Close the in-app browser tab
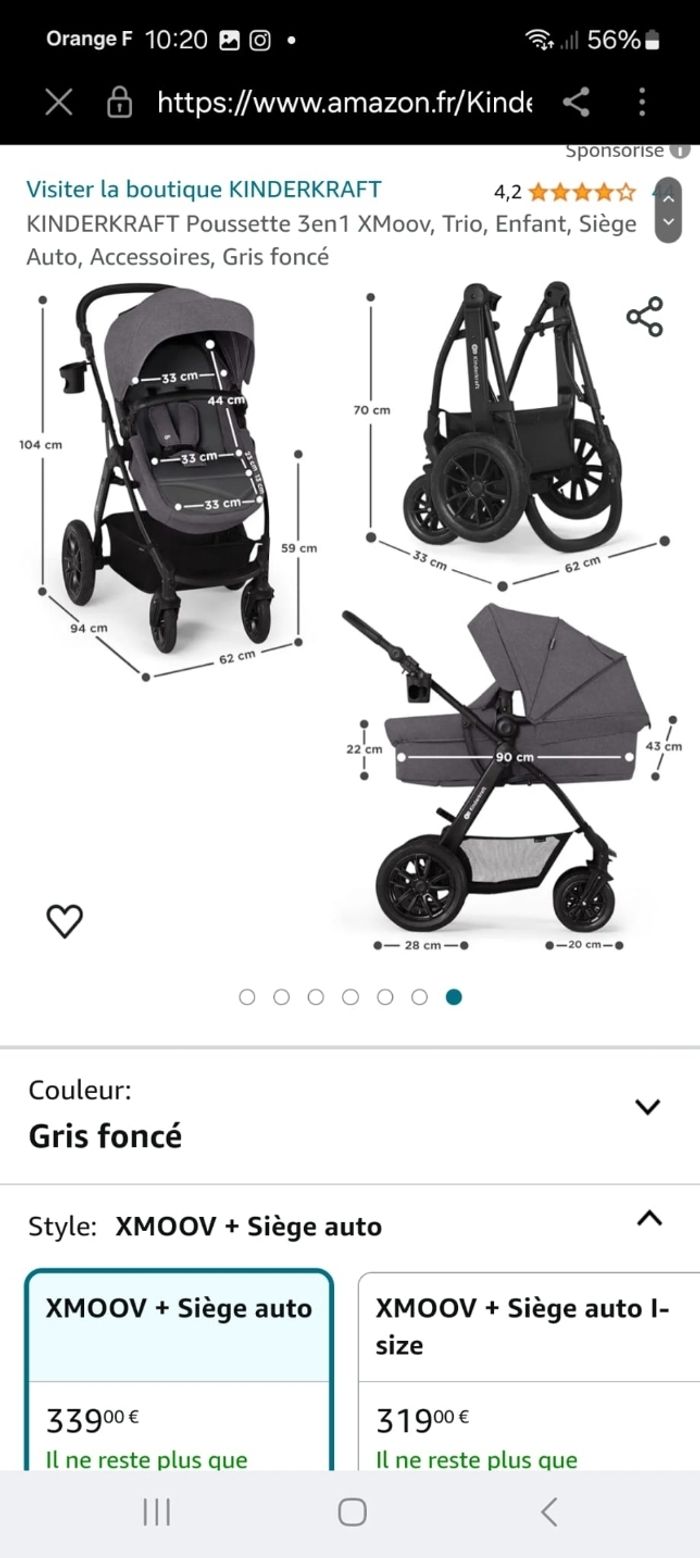 59,101
